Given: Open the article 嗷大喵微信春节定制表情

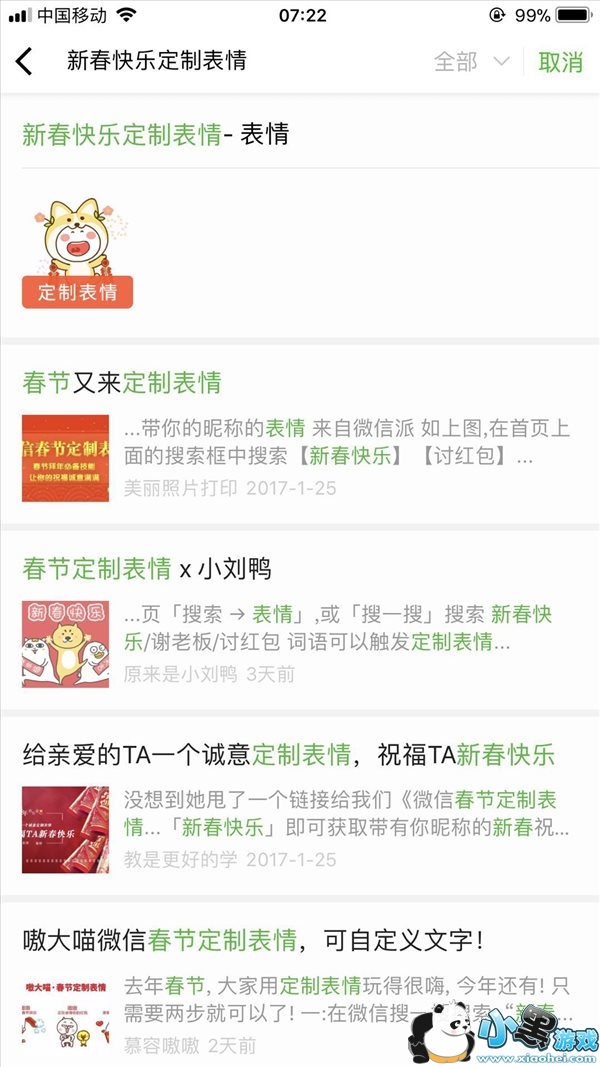Looking at the screenshot, I should point(253,940).
